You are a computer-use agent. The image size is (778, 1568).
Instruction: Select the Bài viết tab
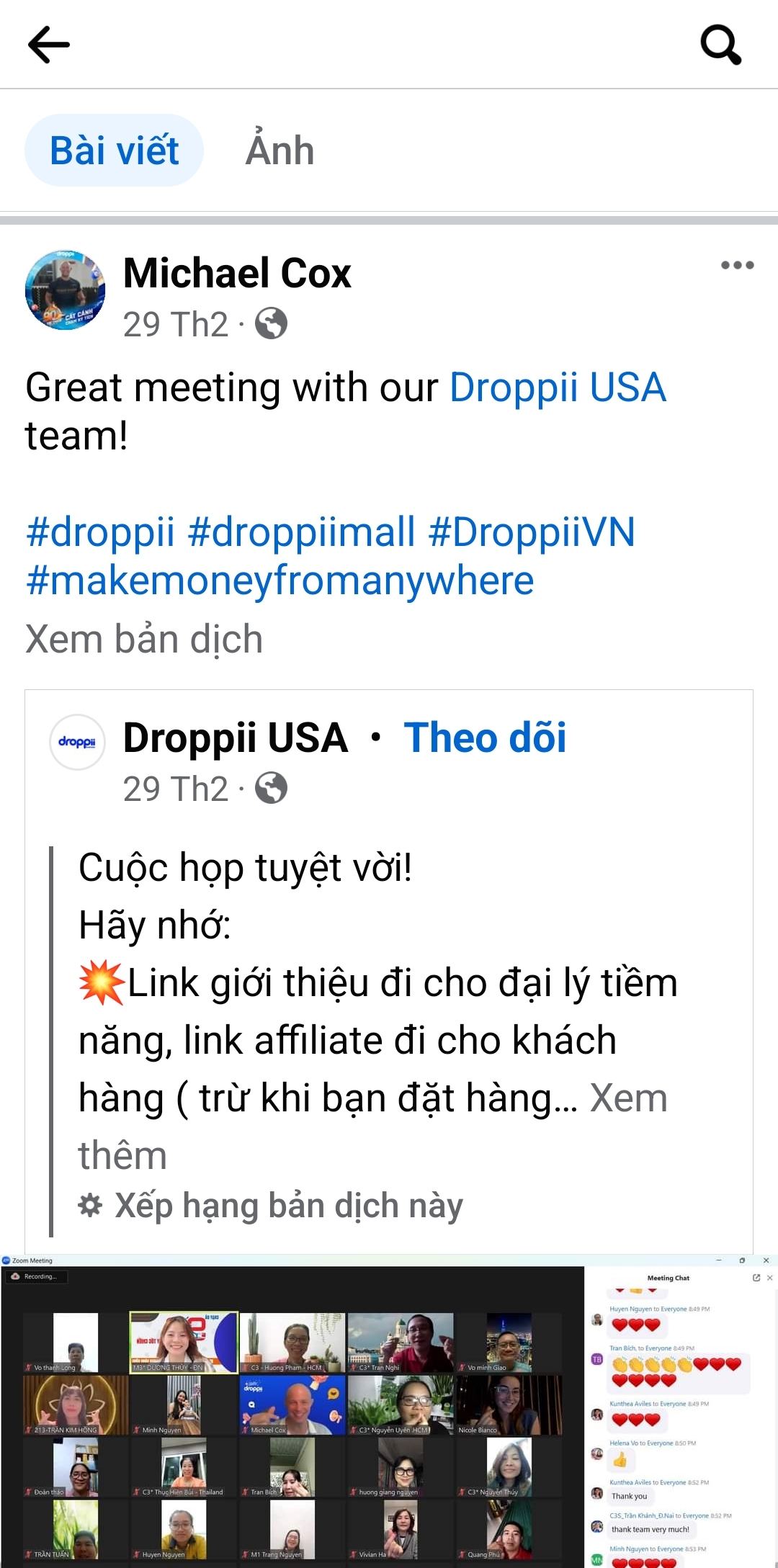tap(115, 151)
